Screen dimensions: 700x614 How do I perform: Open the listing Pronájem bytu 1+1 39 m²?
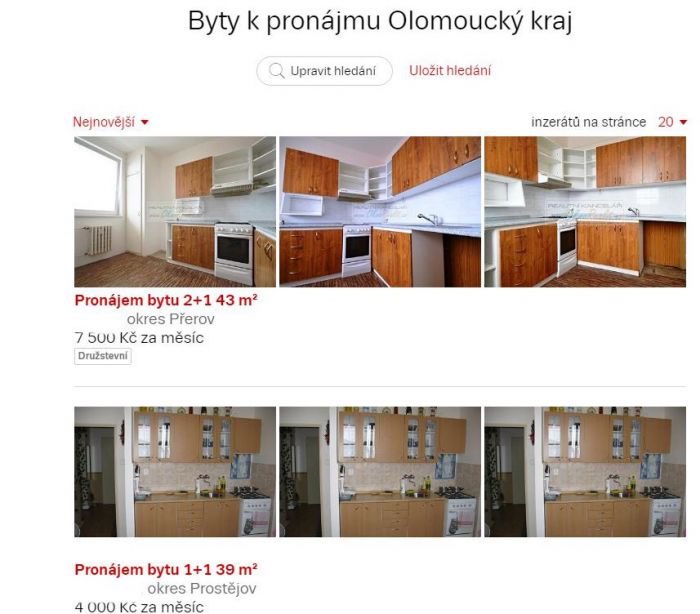(x=165, y=569)
